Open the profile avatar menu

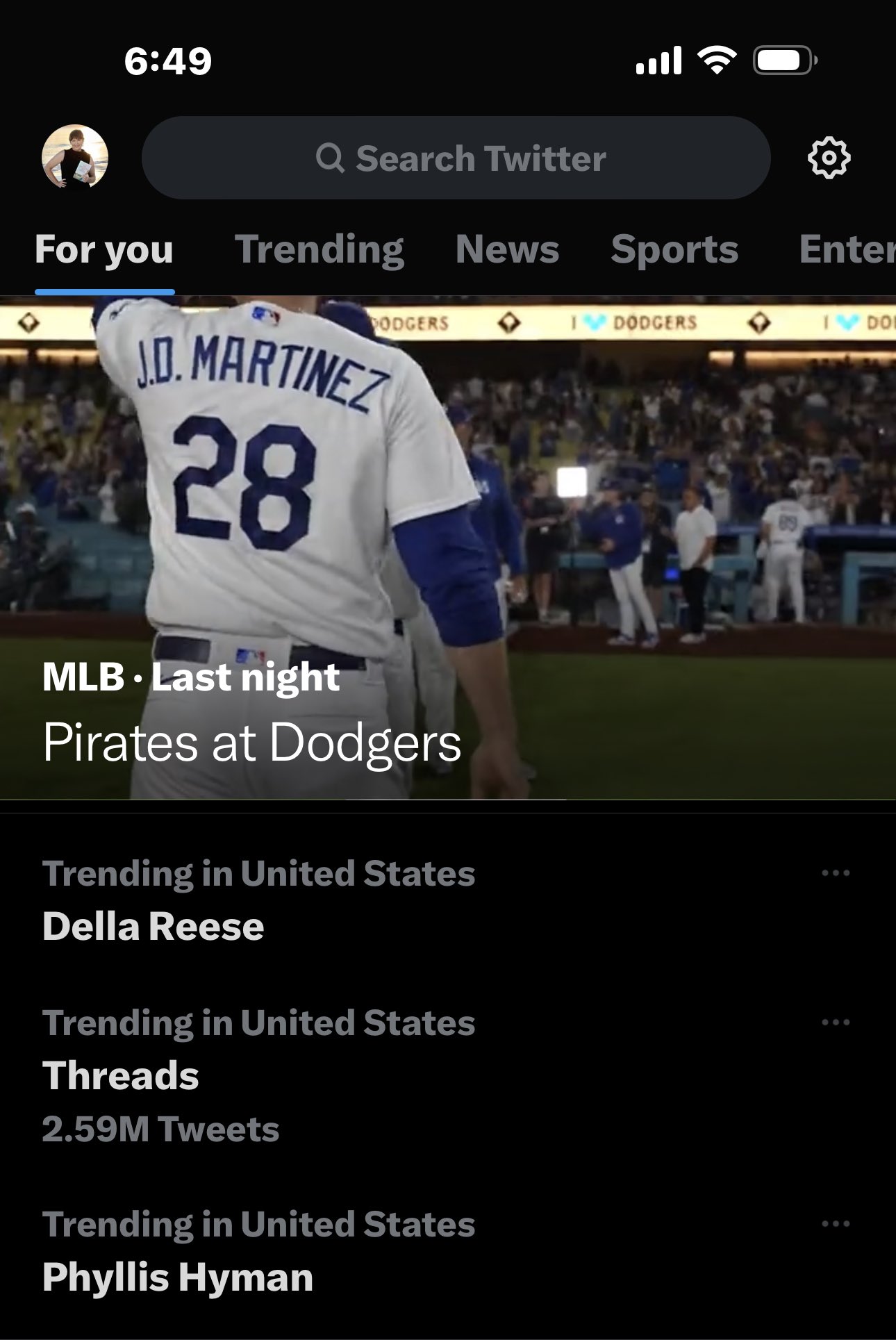coord(75,157)
